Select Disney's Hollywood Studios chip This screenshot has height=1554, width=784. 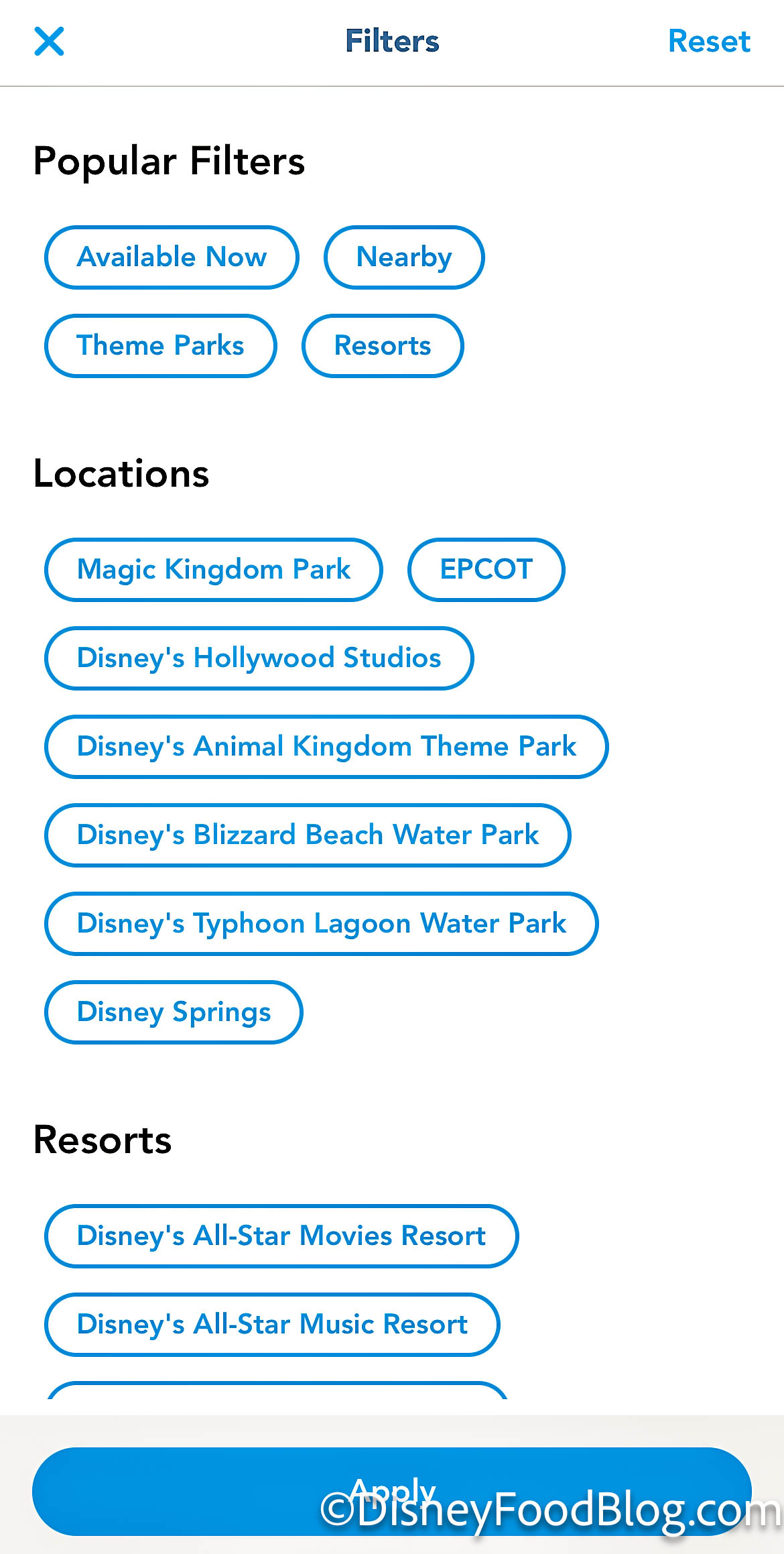coord(259,658)
